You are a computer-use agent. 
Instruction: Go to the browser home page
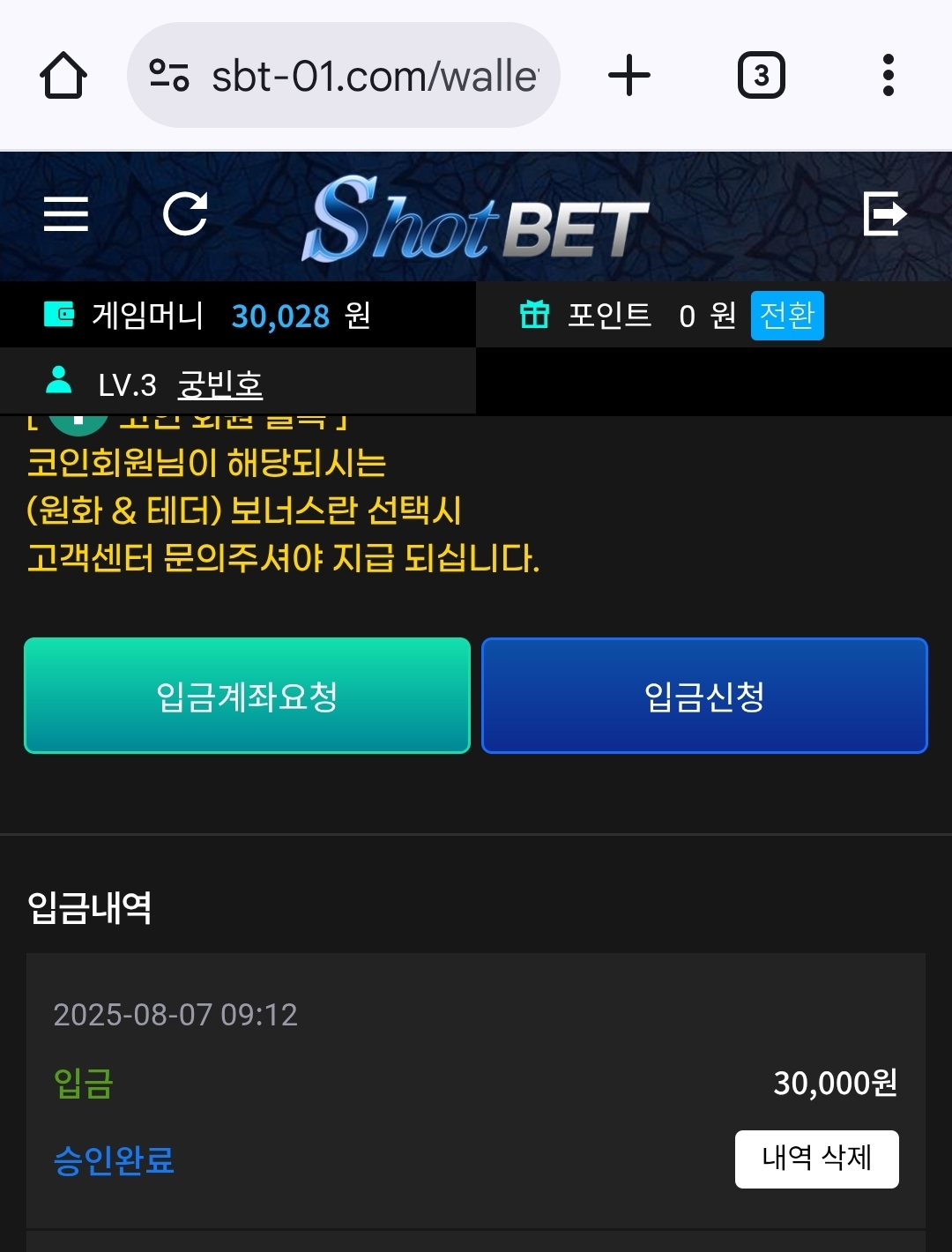pyautogui.click(x=63, y=76)
